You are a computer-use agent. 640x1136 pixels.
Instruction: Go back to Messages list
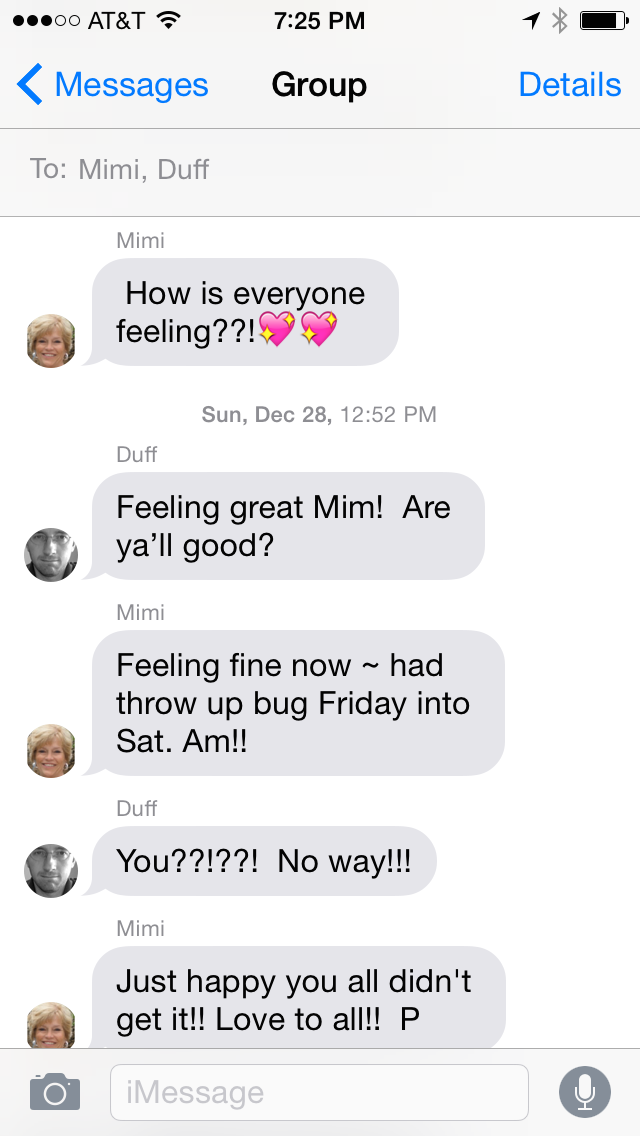tap(112, 85)
